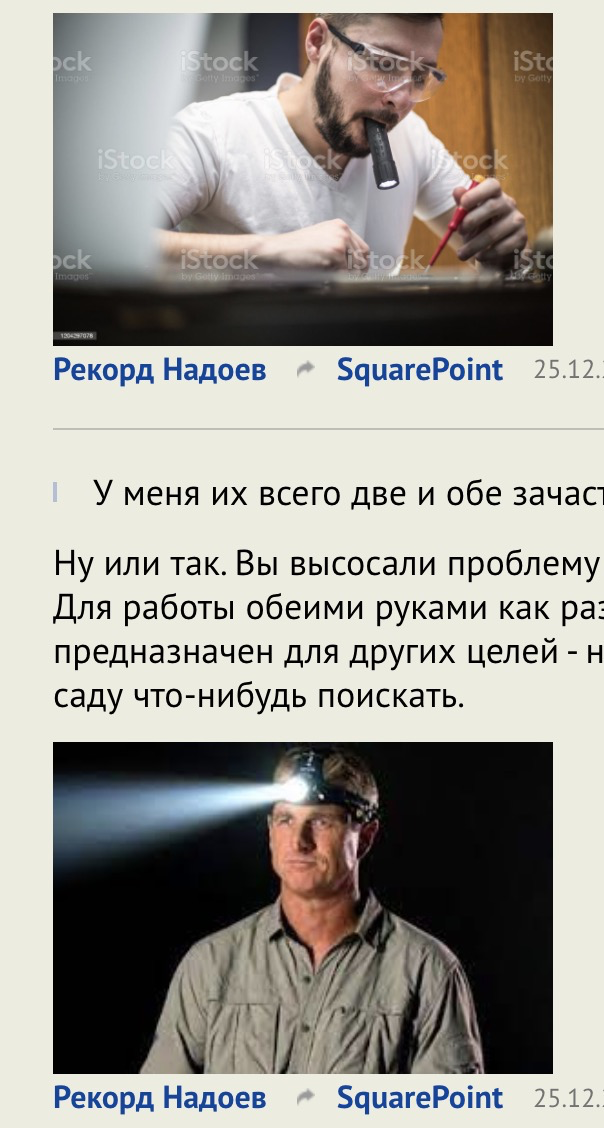The width and height of the screenshot is (604, 1128).
Task: Open SquarePoint link under the headlamp photo
Action: click(x=419, y=1098)
